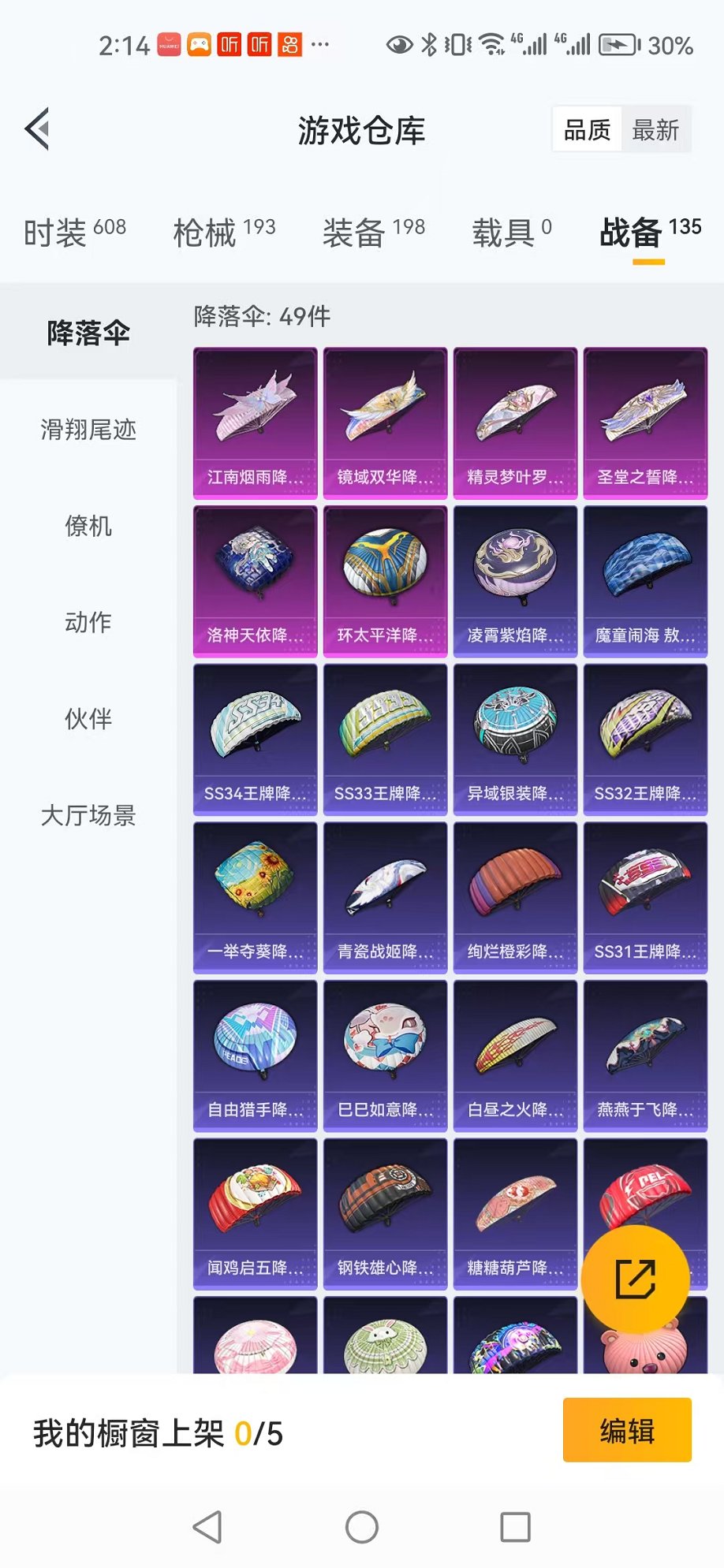724x1568 pixels.
Task: Select the 青瓷战姬 parachute card
Action: [x=385, y=897]
